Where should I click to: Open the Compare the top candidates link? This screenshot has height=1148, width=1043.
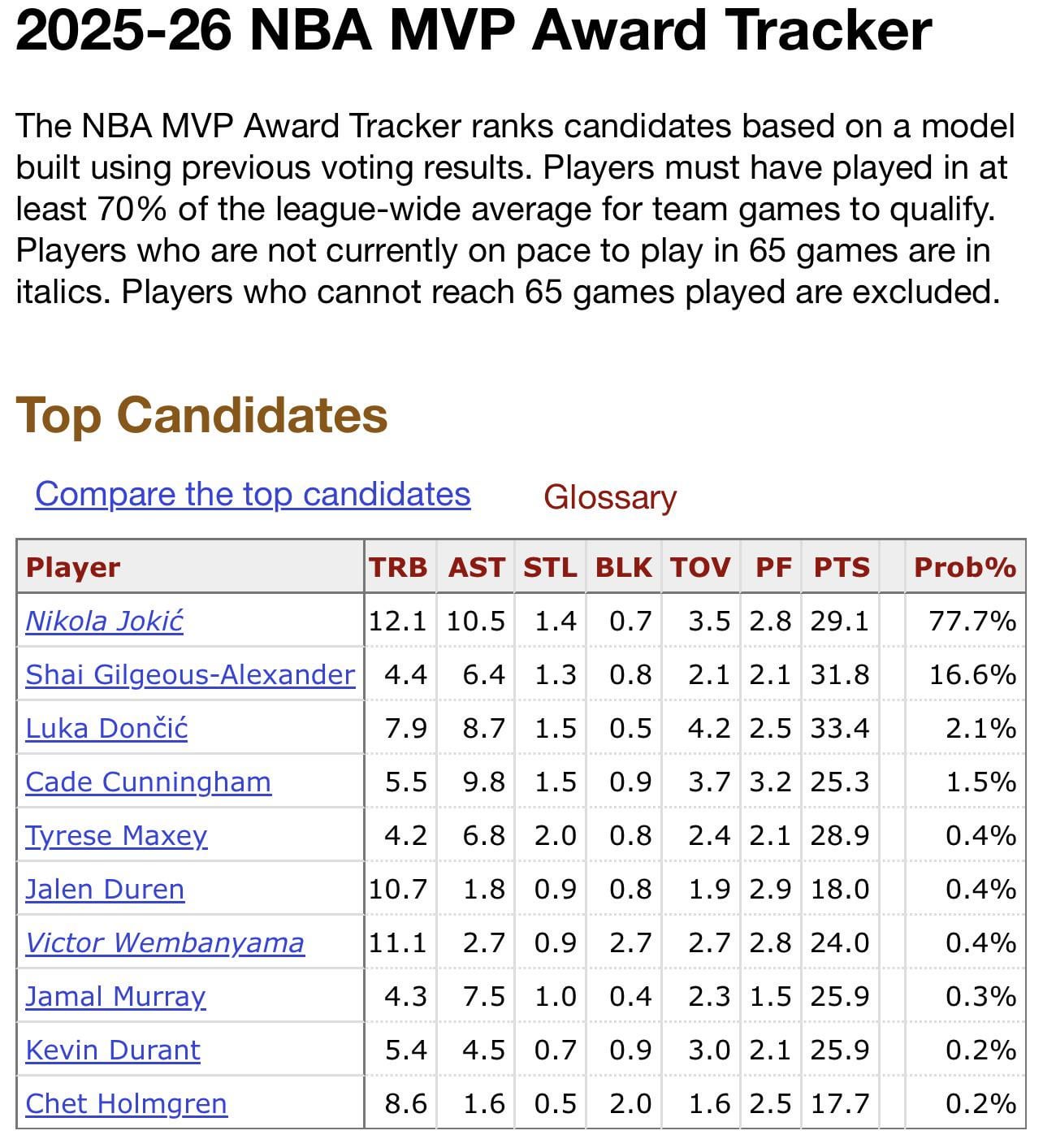point(253,494)
